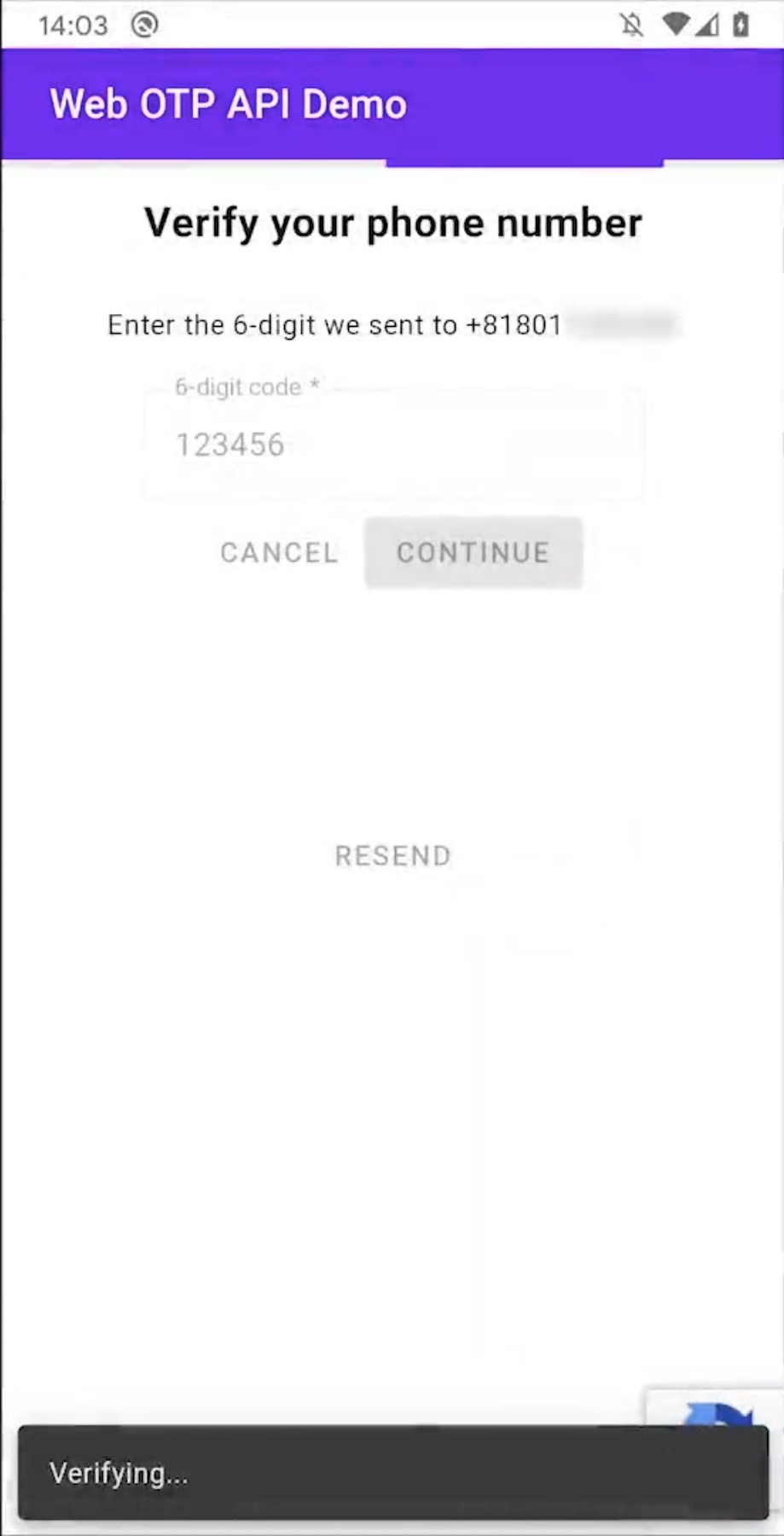Resend the verification code
The image size is (784, 1536).
point(392,856)
